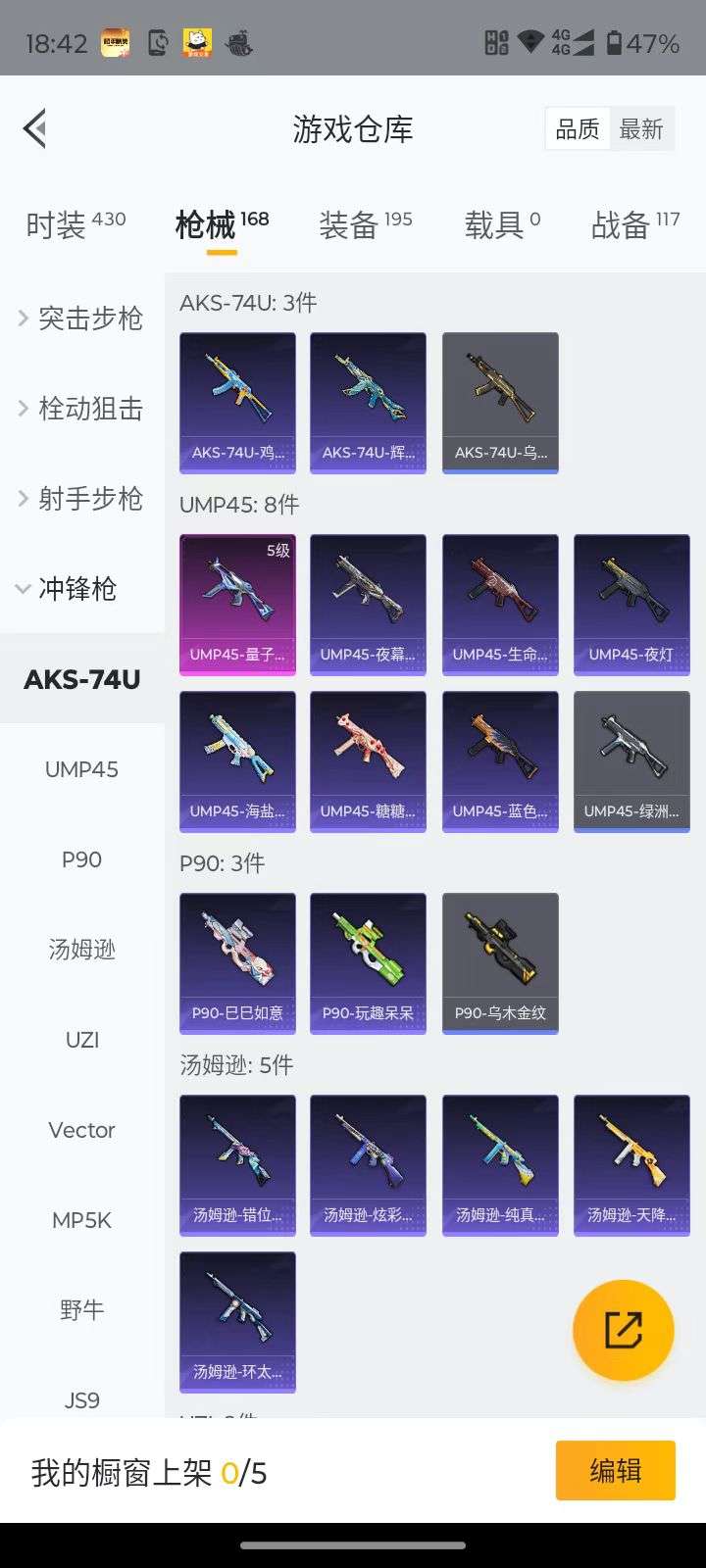Open the UMP45-量子 level 5 skin

(x=237, y=604)
